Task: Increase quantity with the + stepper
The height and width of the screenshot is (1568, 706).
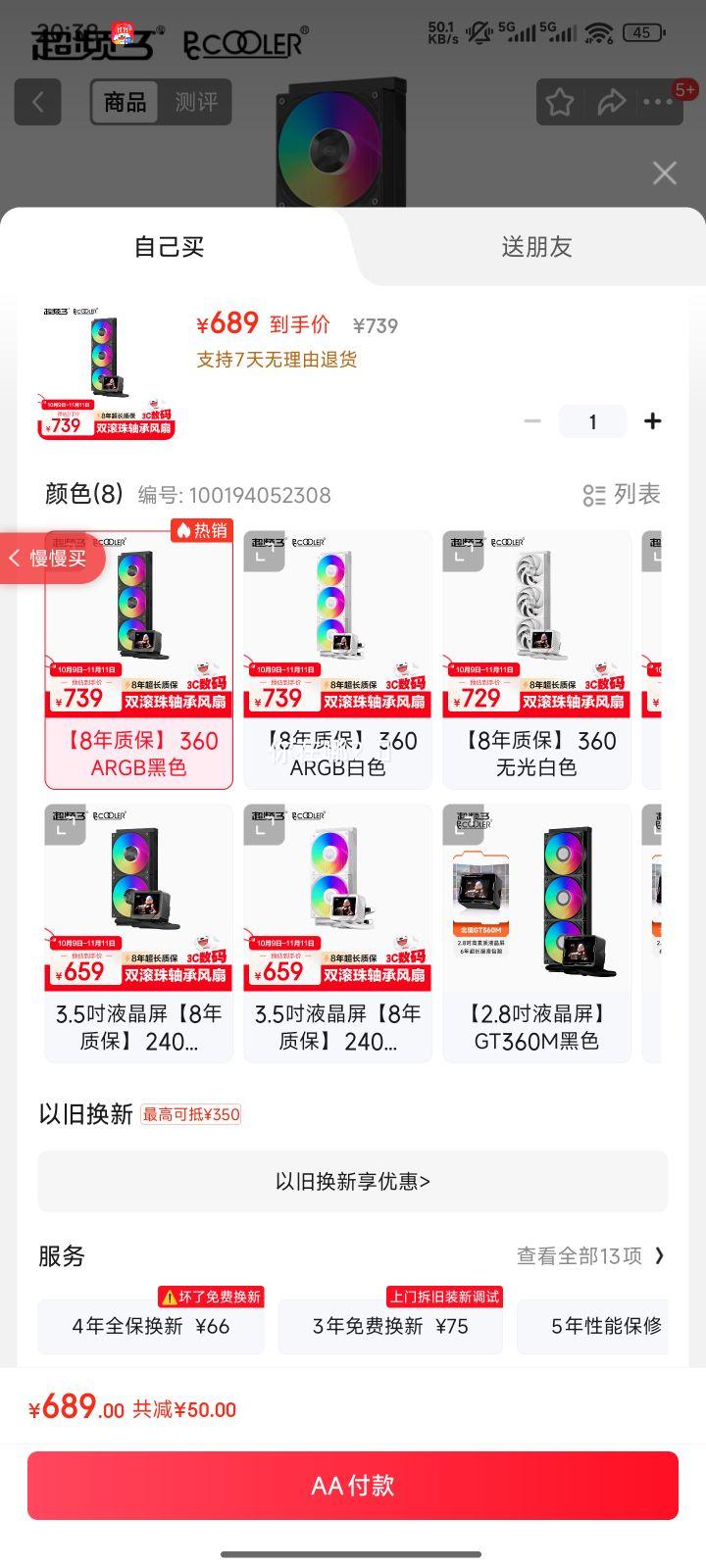Action: coord(652,420)
